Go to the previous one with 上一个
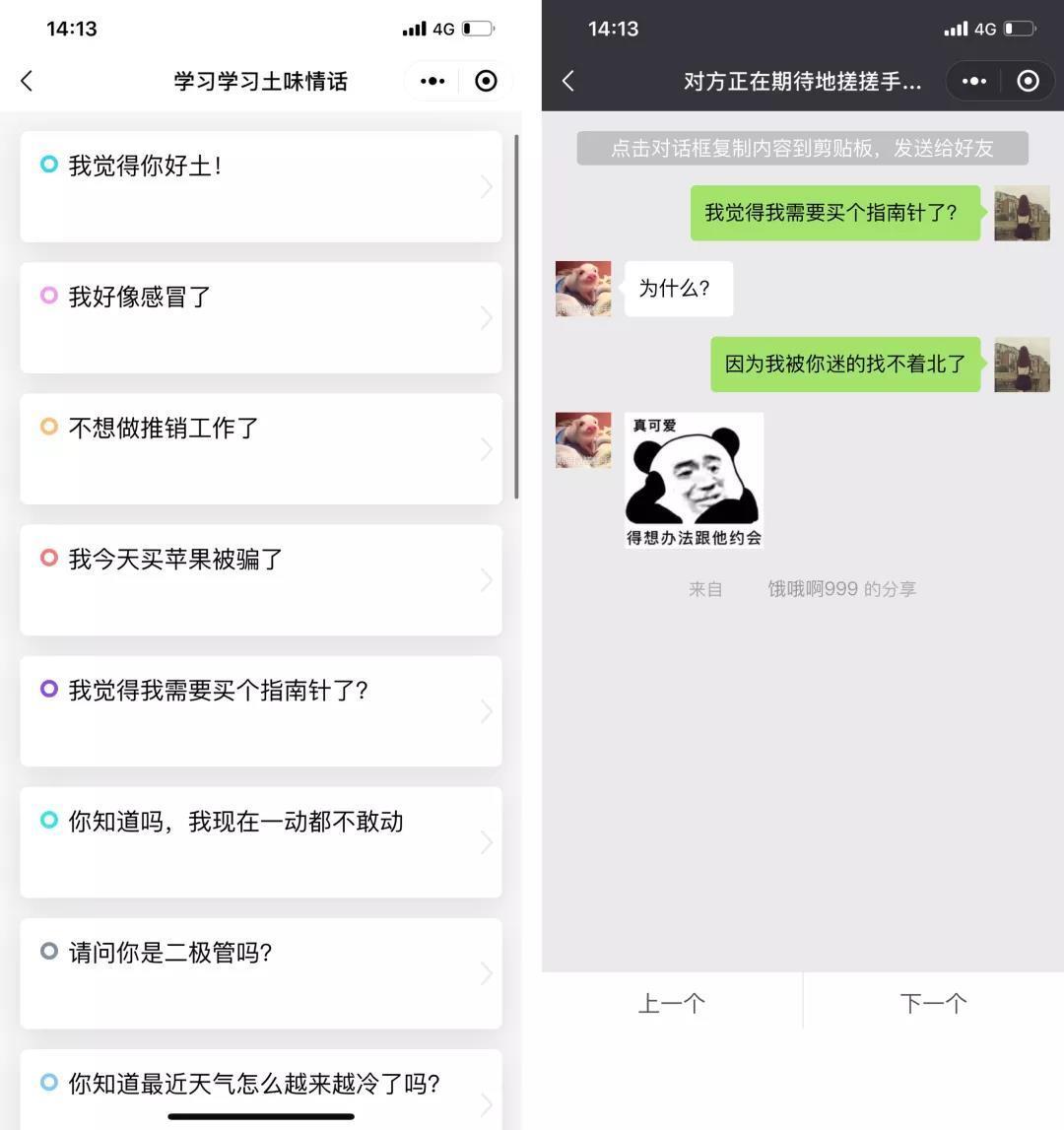Viewport: 1064px width, 1130px height. 672,1003
